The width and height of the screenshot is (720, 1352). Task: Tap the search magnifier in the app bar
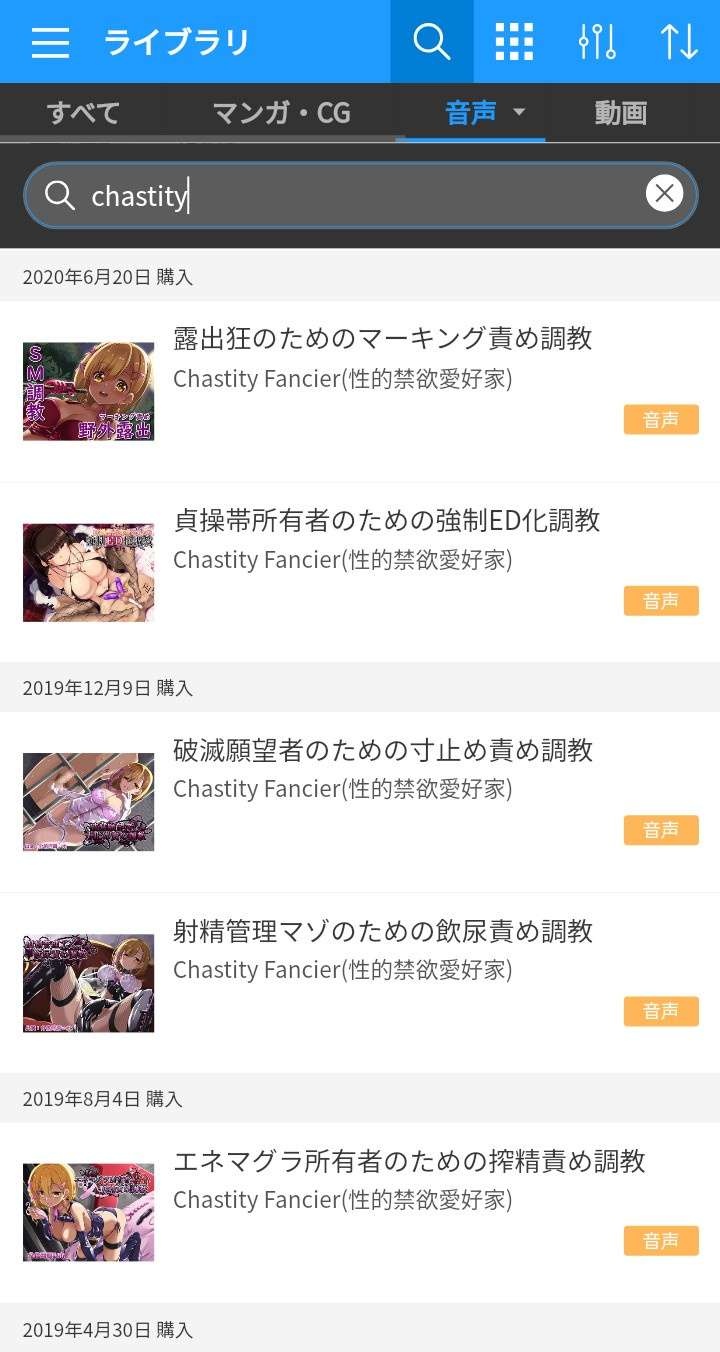click(432, 42)
